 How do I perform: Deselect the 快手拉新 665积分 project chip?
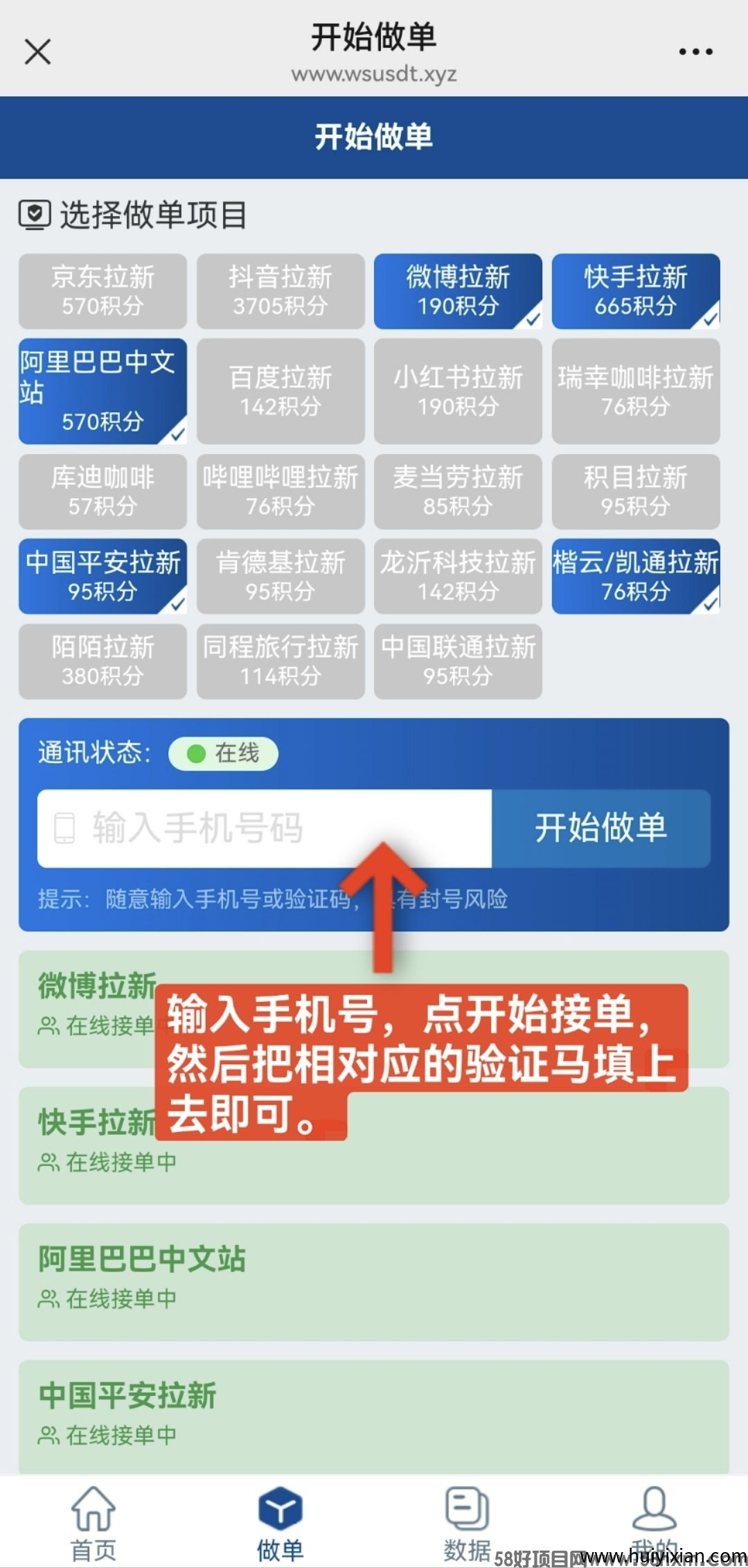(636, 291)
